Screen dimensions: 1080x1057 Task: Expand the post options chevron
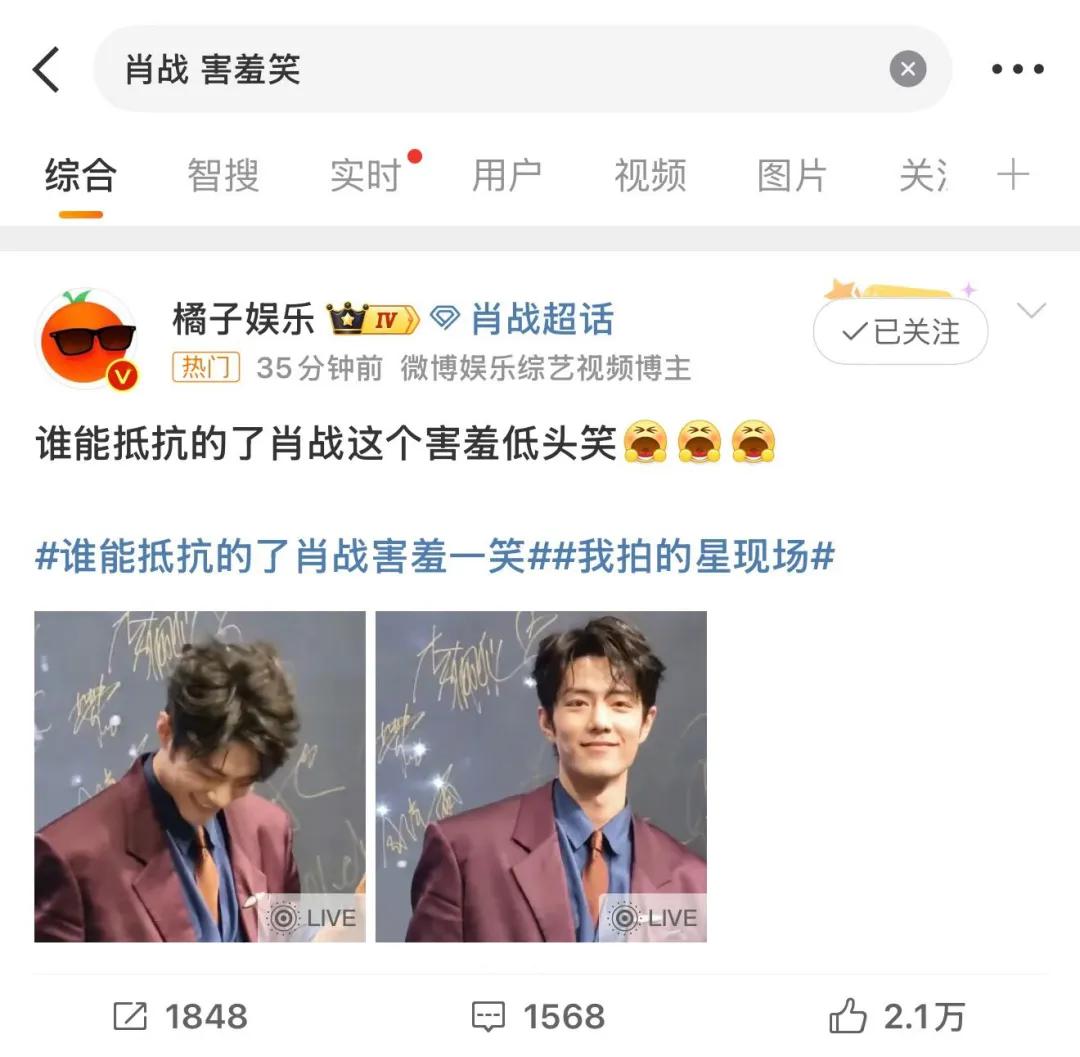click(1030, 311)
